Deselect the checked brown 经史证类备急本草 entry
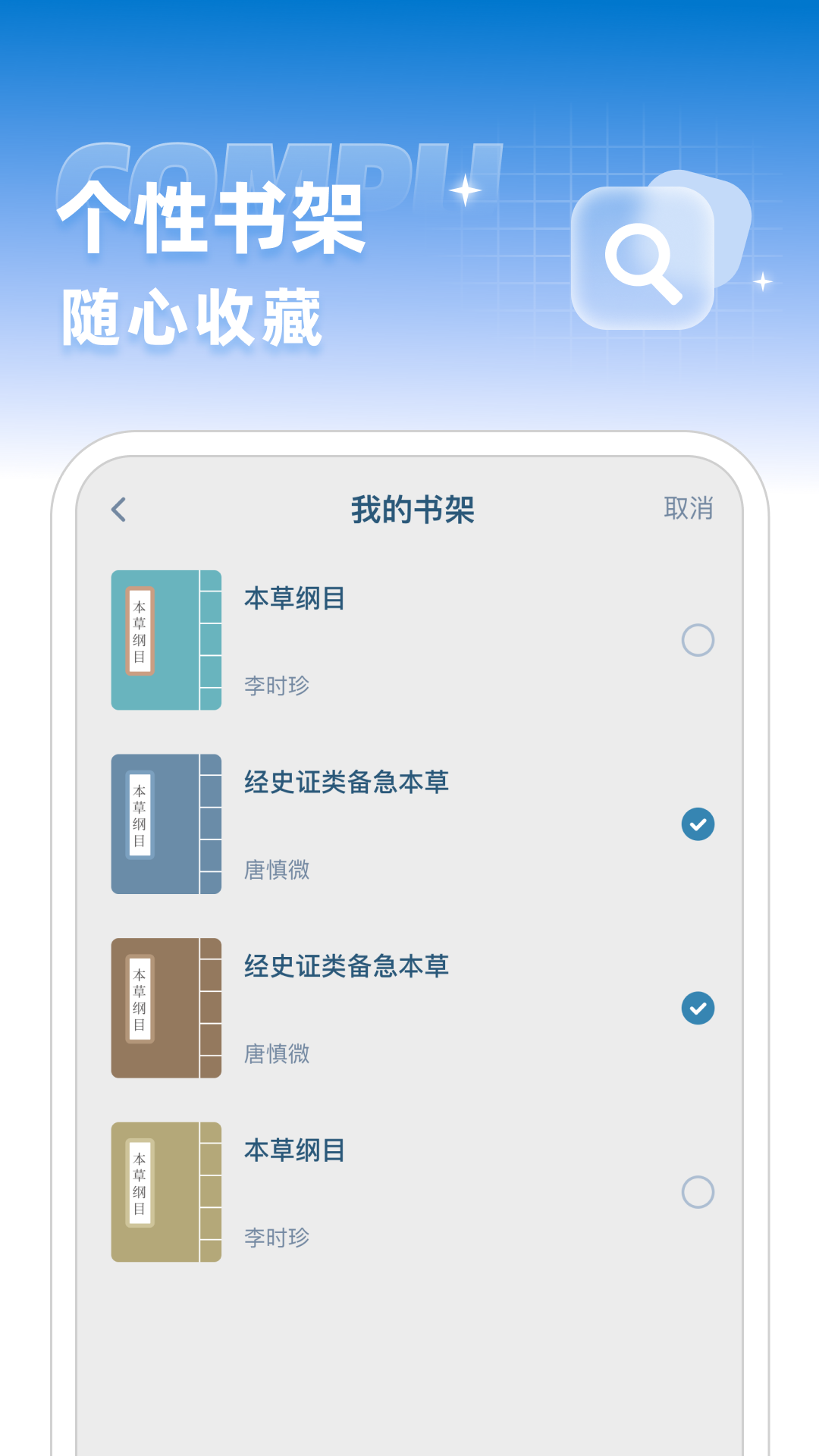Viewport: 819px width, 1456px height. tap(697, 1009)
